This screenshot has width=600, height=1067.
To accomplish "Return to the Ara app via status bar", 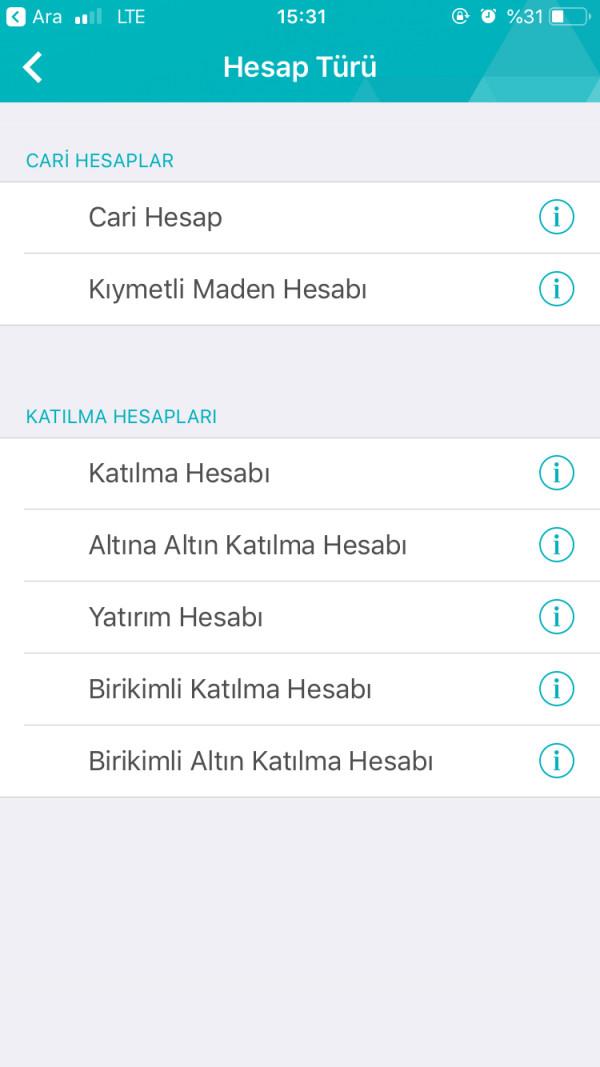I will (34, 16).
